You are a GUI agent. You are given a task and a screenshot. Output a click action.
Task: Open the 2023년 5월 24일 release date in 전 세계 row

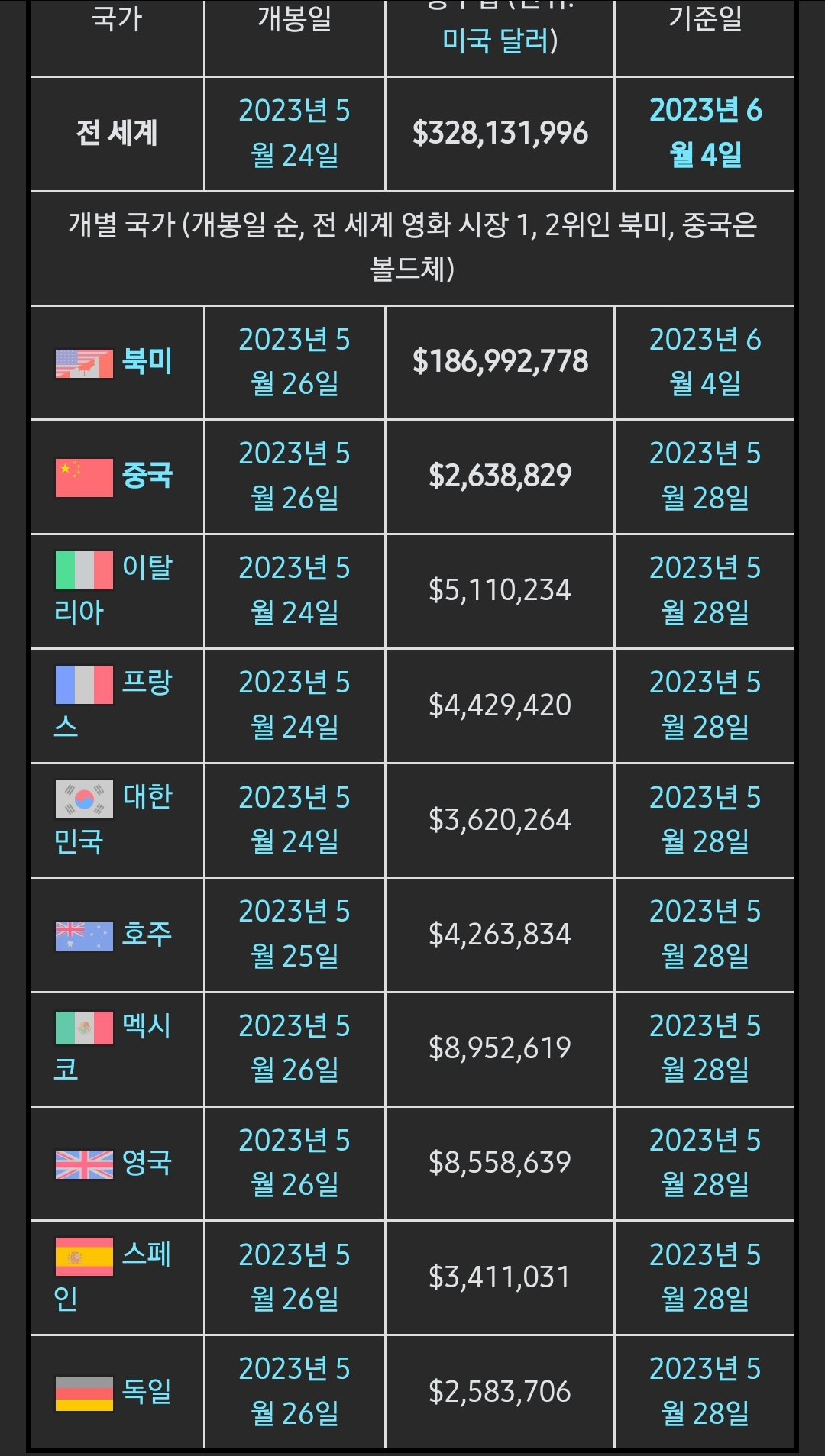[x=295, y=133]
